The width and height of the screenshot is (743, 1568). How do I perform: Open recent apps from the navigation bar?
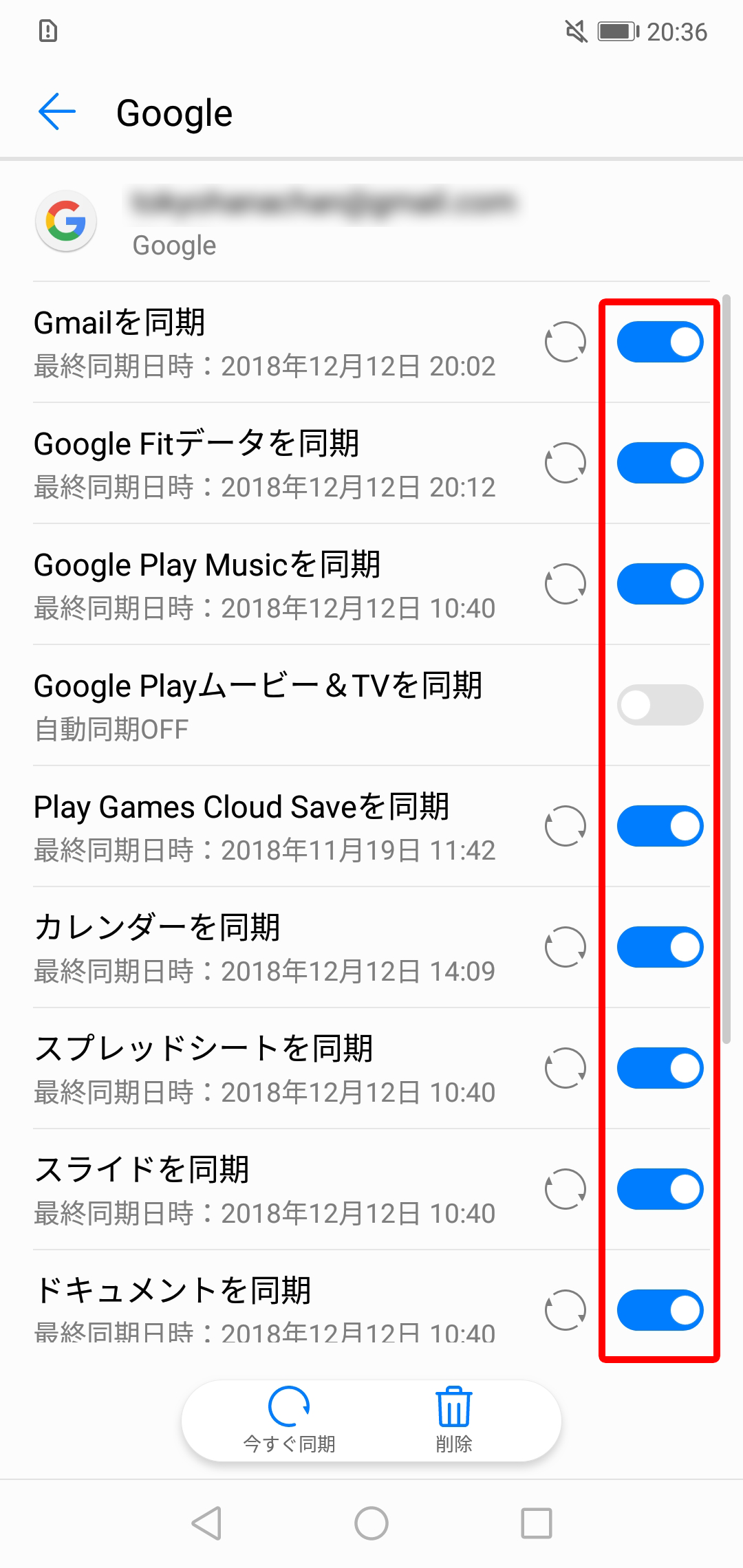point(537,1523)
